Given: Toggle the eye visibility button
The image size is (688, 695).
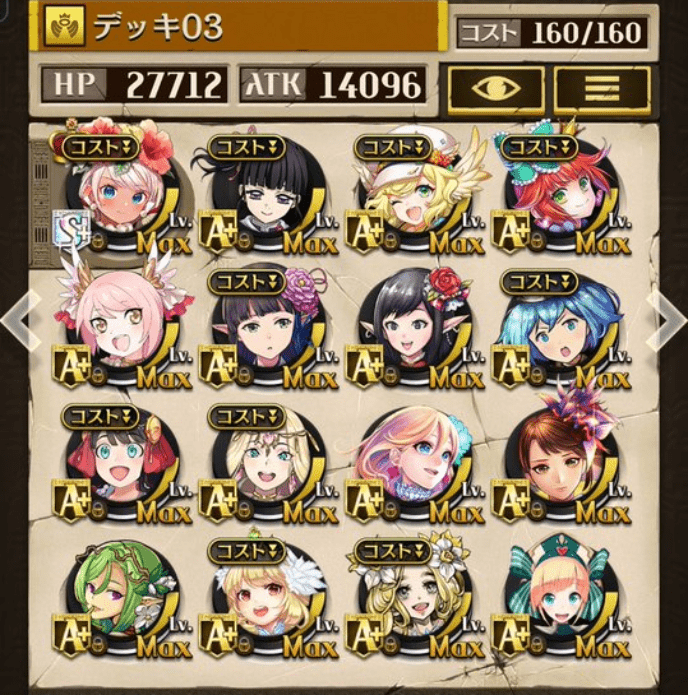Looking at the screenshot, I should click(494, 88).
